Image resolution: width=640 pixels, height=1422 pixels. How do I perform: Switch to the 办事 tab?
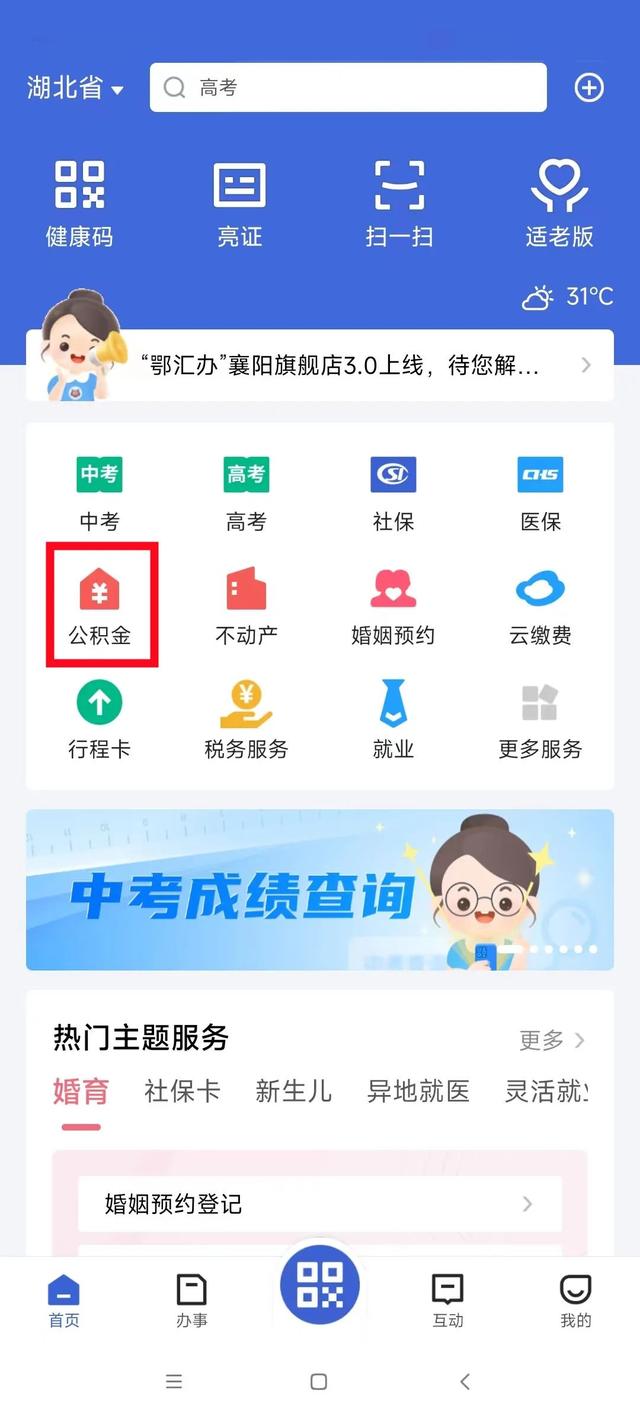[191, 1301]
